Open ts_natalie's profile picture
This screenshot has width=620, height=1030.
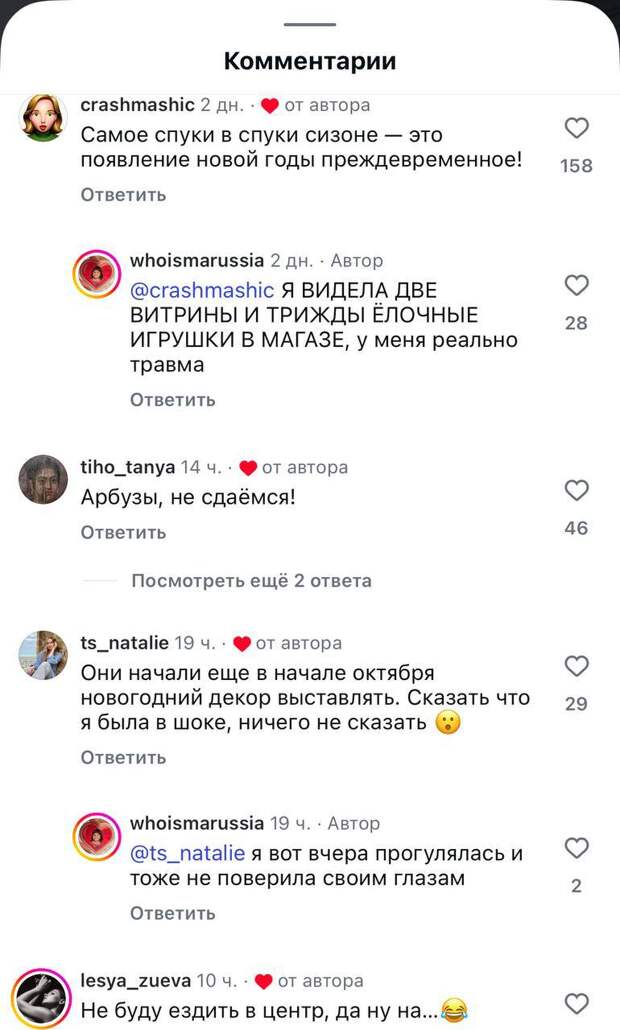coord(43,655)
